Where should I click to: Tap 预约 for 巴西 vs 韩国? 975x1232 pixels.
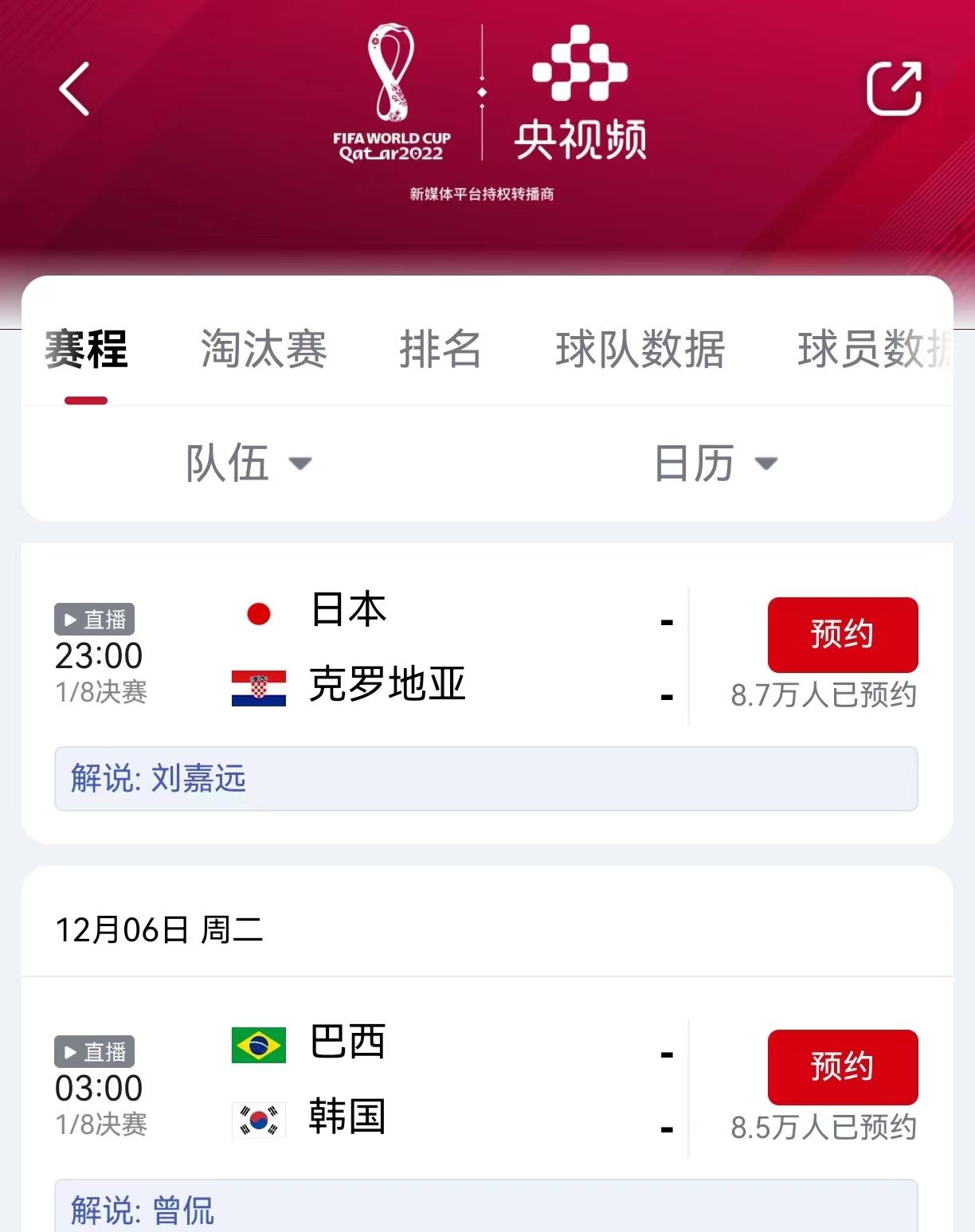click(x=842, y=1067)
